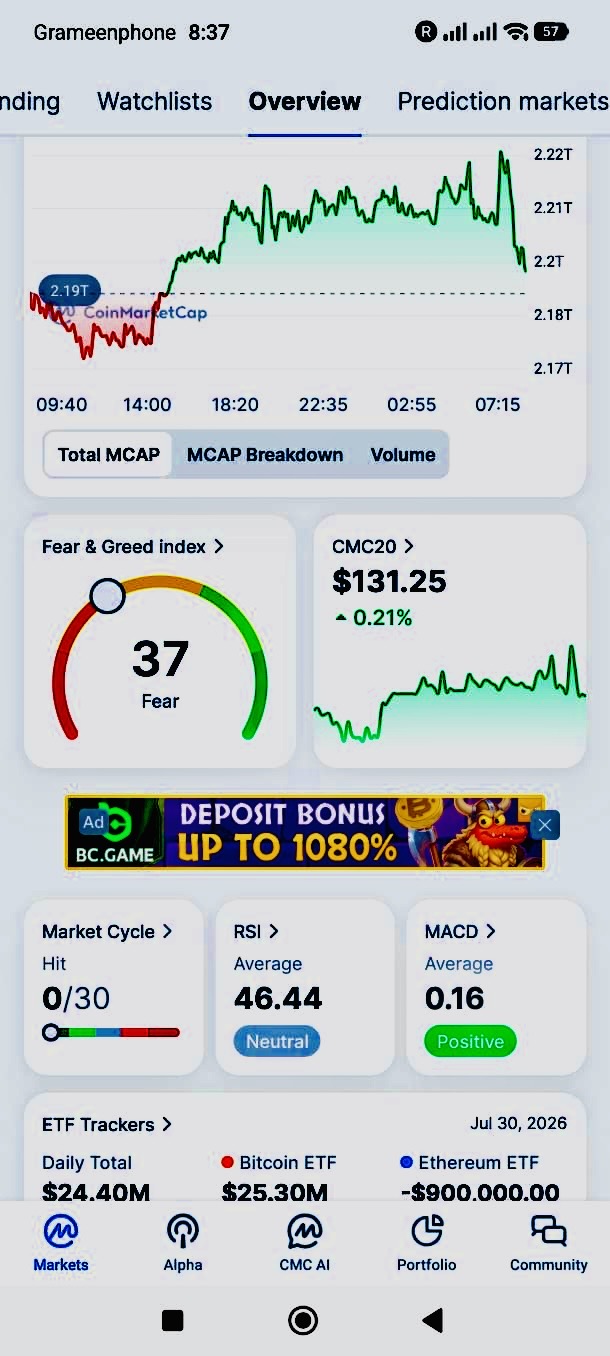Select the Total MCAP segment
The width and height of the screenshot is (610, 1356).
(x=109, y=454)
